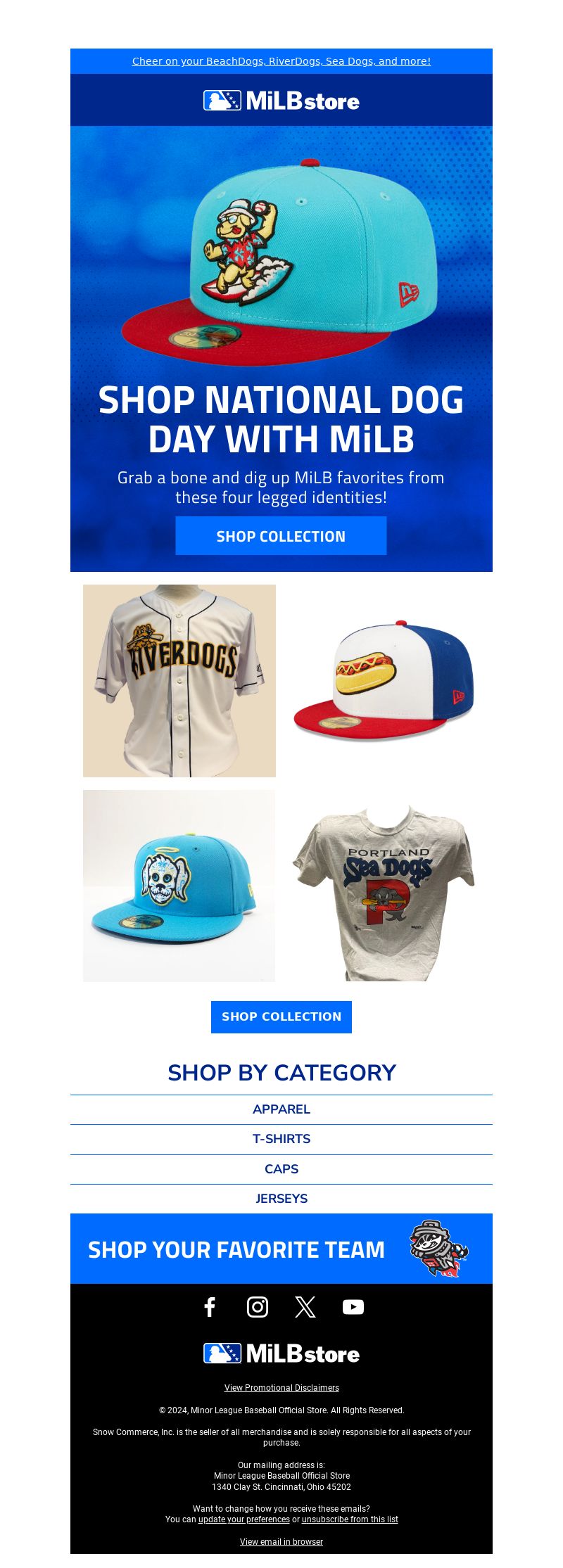Screen dimensions: 563x1568
Task: Unsubscribe from this list
Action: pos(350,1519)
